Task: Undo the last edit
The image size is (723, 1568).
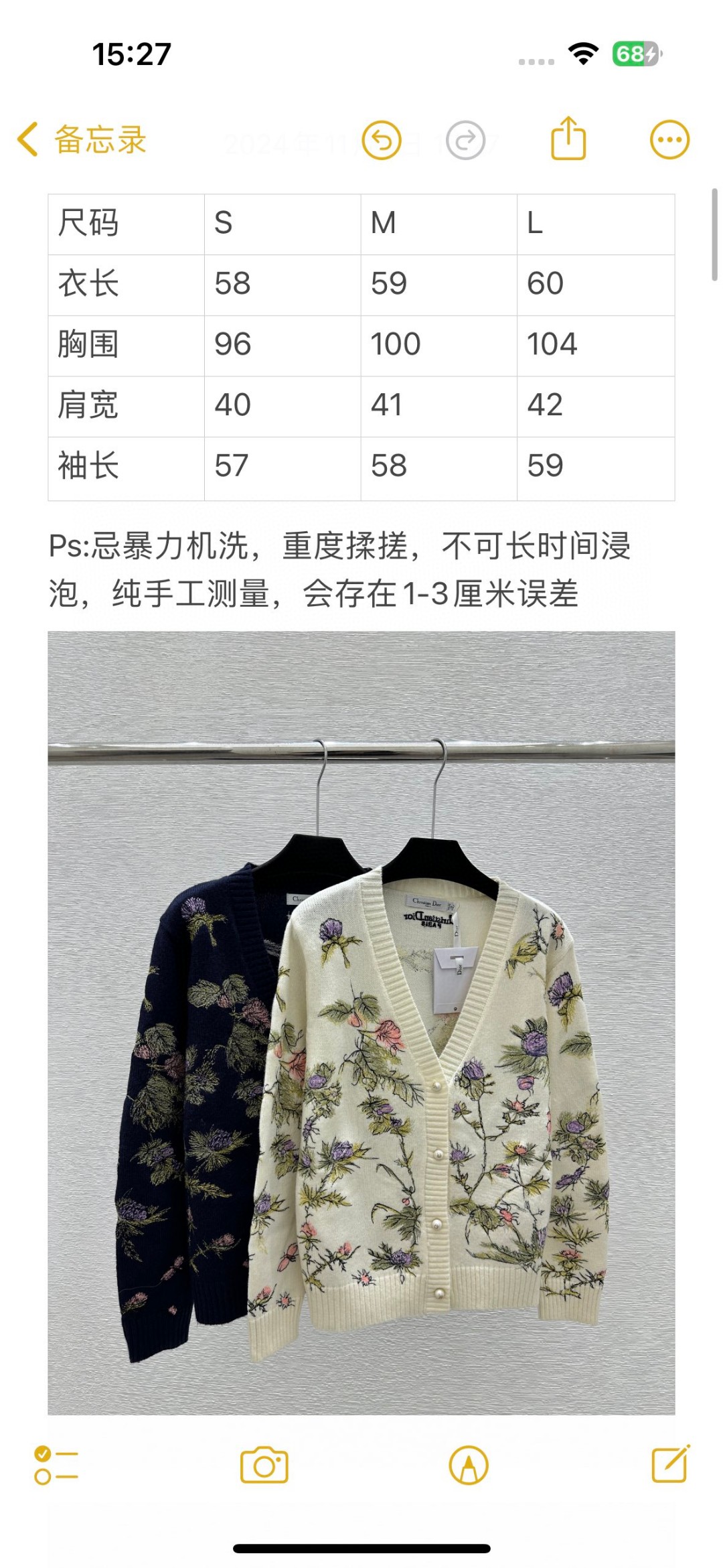Action: coord(382,141)
